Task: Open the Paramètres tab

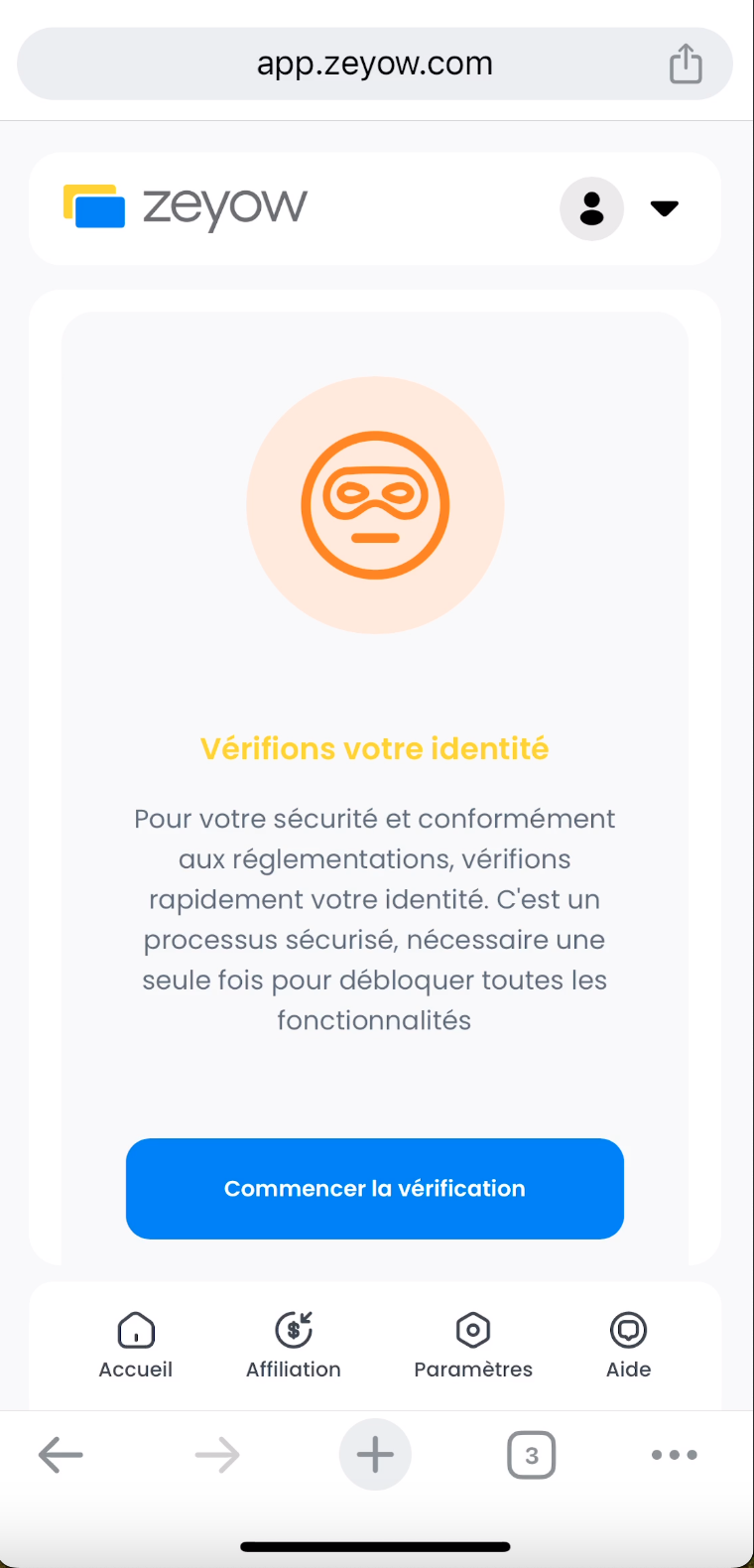Action: pos(473,1346)
